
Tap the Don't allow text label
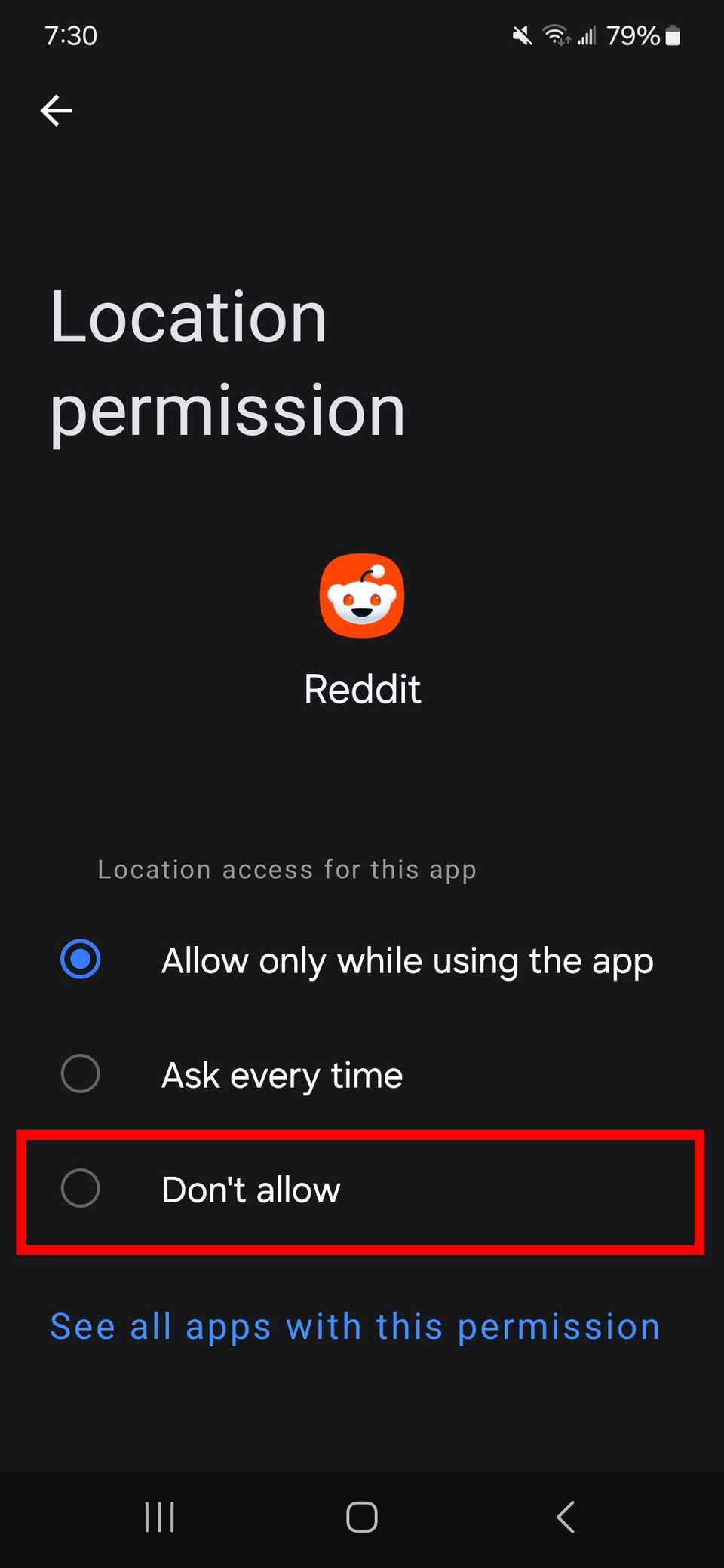(x=250, y=1188)
